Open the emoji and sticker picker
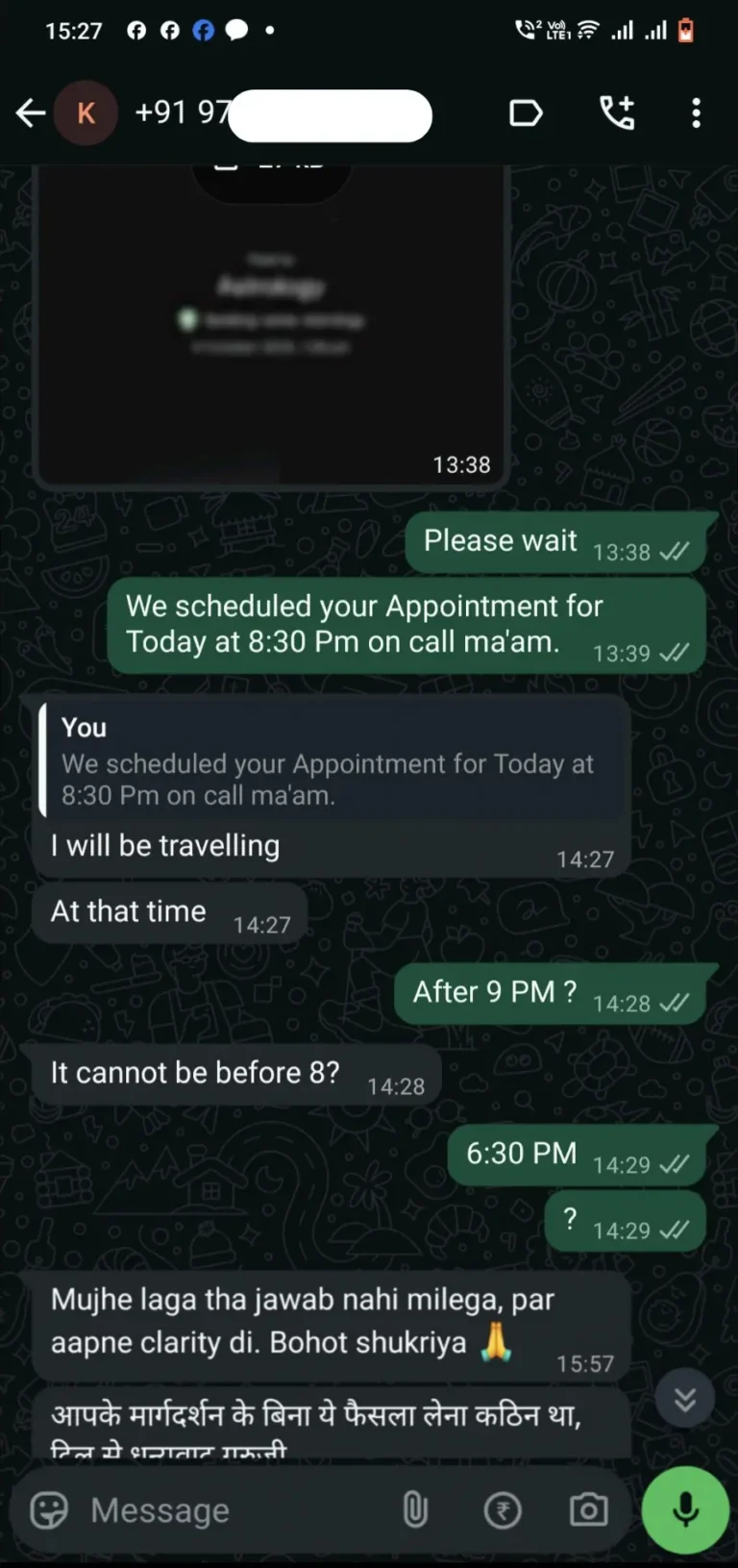The height and width of the screenshot is (1568, 738). (49, 1510)
